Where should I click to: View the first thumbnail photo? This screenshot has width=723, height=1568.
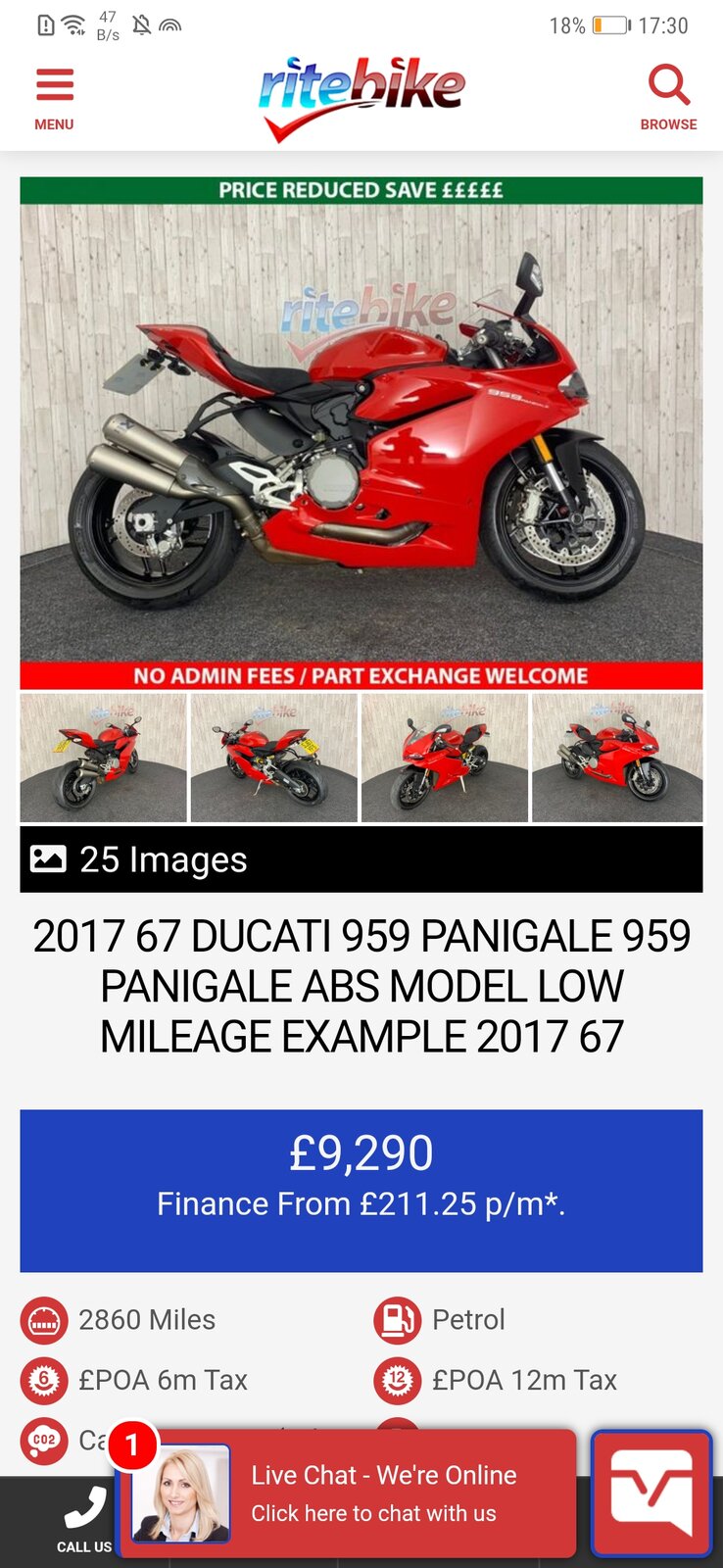pos(103,758)
